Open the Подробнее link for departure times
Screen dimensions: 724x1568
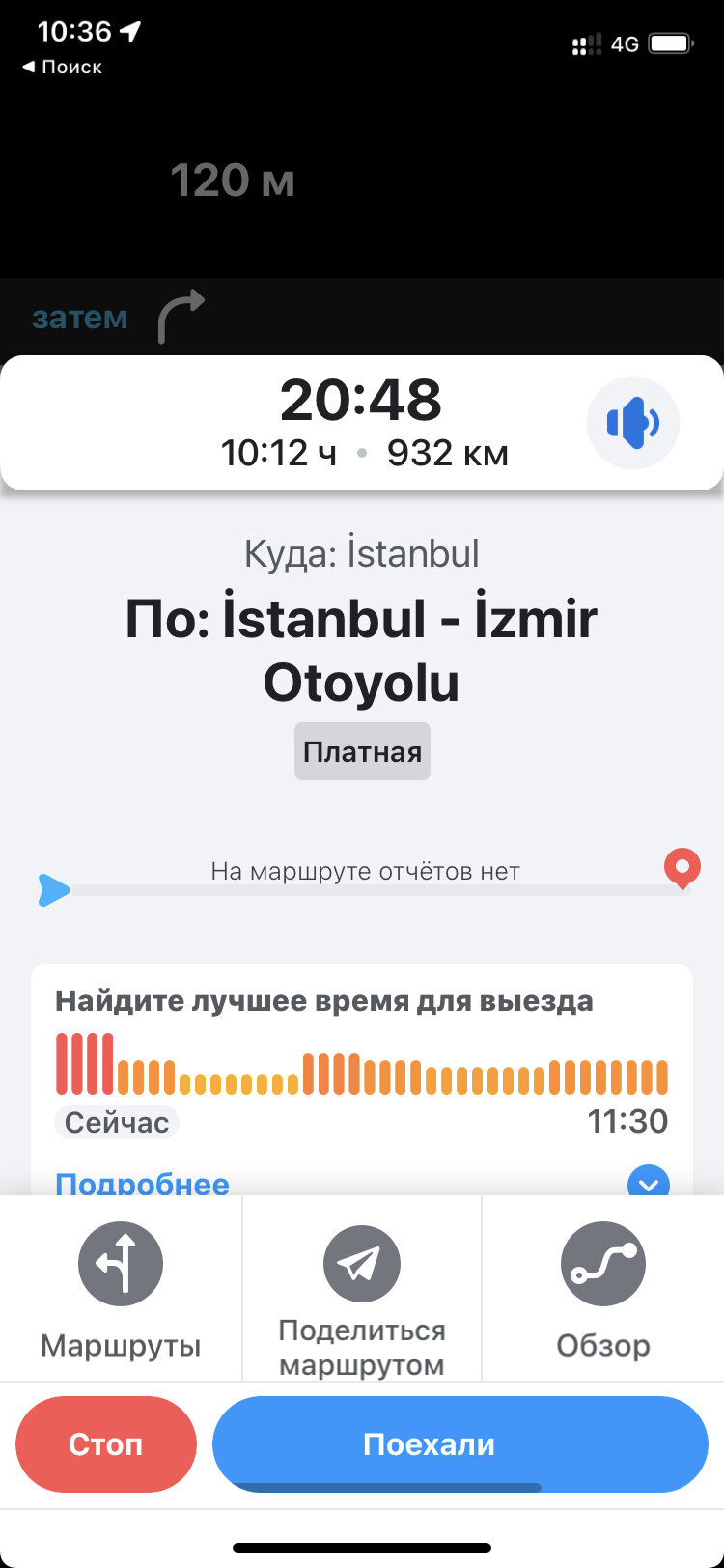click(142, 1183)
